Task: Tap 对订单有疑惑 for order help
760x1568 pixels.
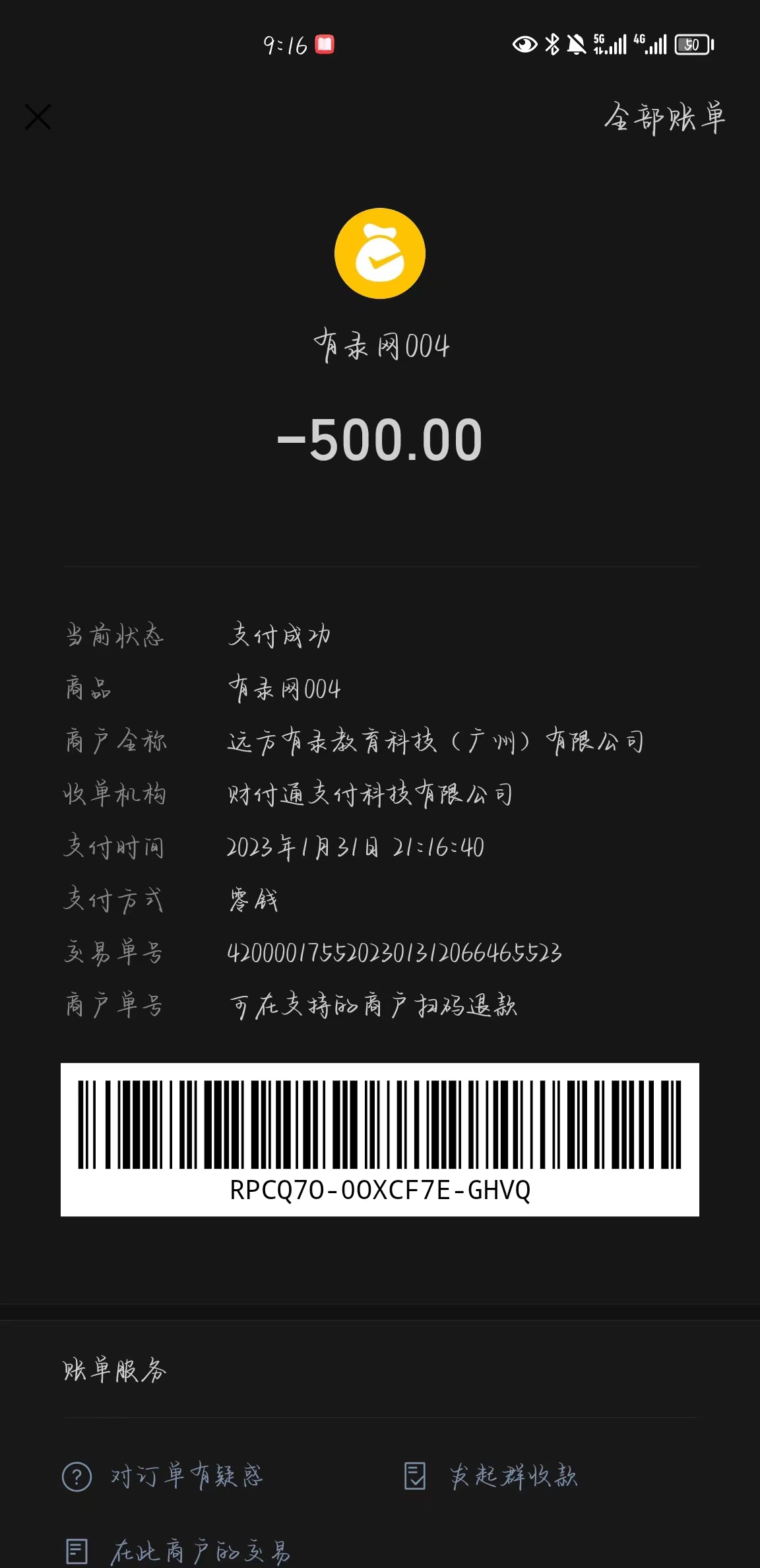Action: coord(163,1476)
